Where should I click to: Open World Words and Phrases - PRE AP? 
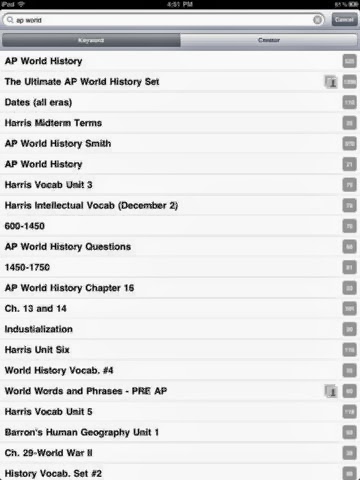click(180, 391)
